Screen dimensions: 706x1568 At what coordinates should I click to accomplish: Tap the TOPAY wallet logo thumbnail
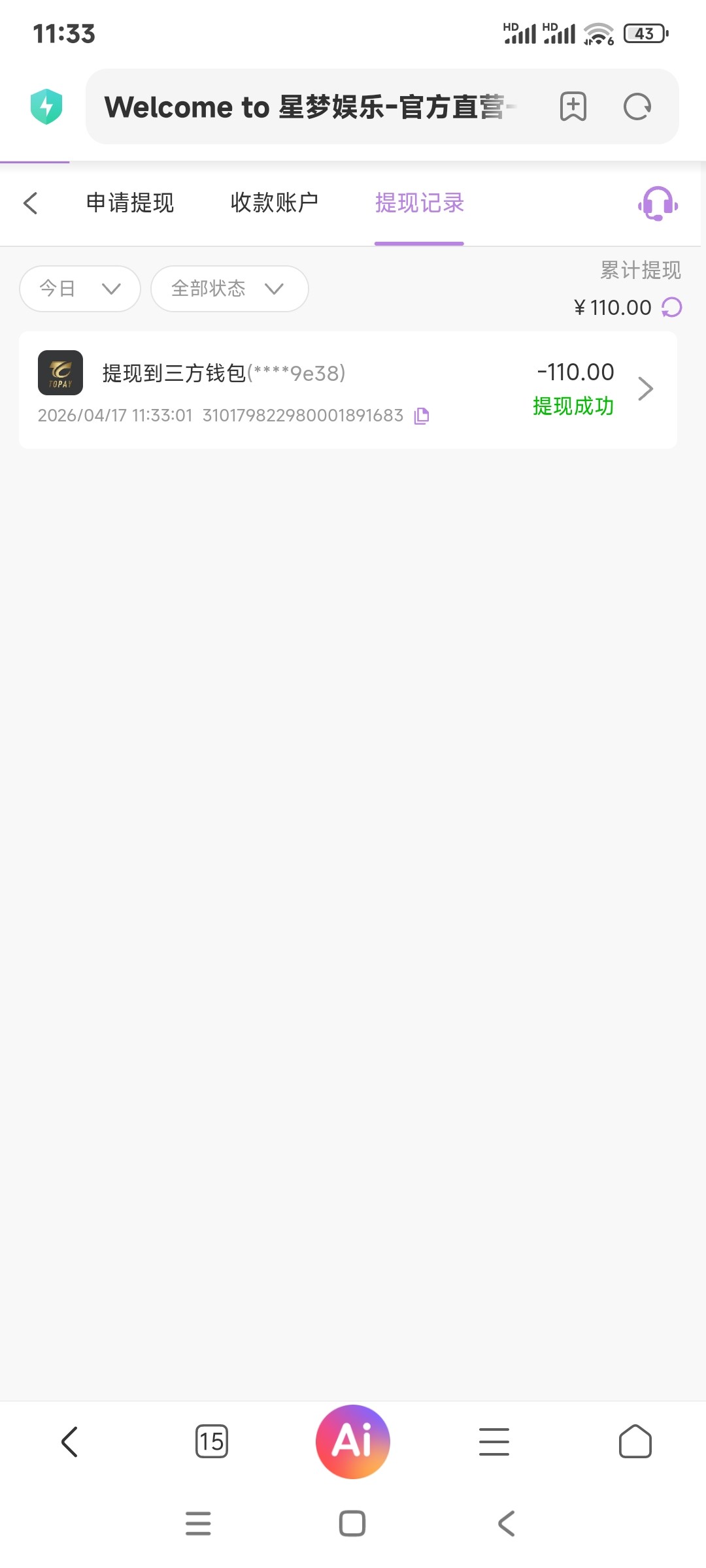point(60,373)
